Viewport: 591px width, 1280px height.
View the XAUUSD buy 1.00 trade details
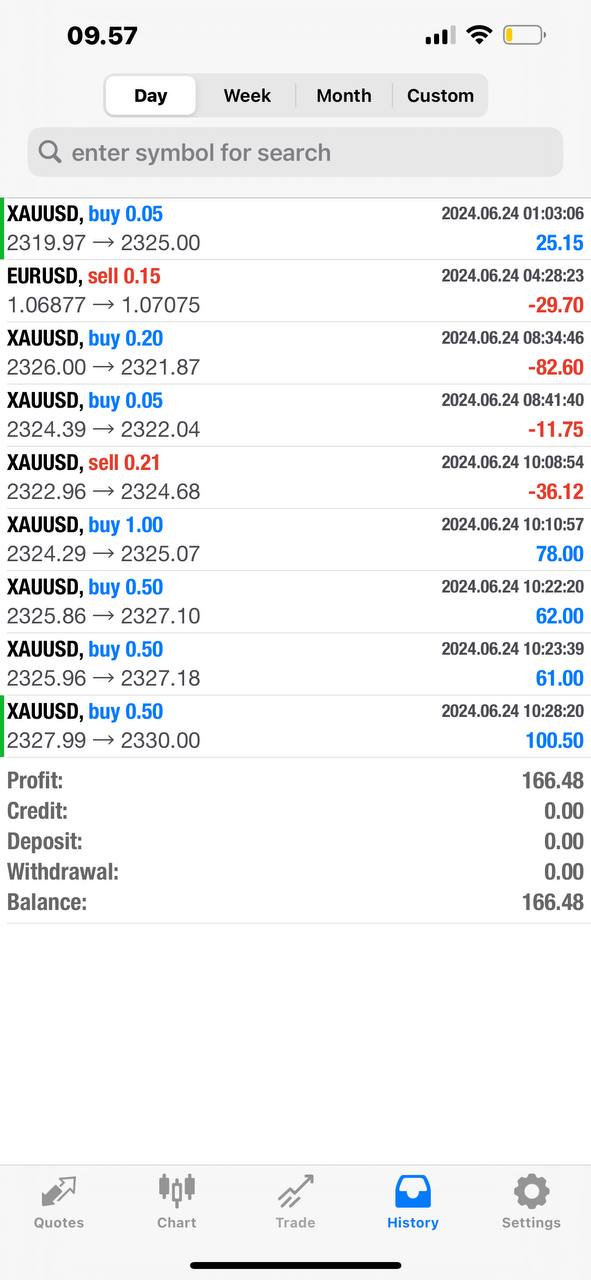[295, 539]
